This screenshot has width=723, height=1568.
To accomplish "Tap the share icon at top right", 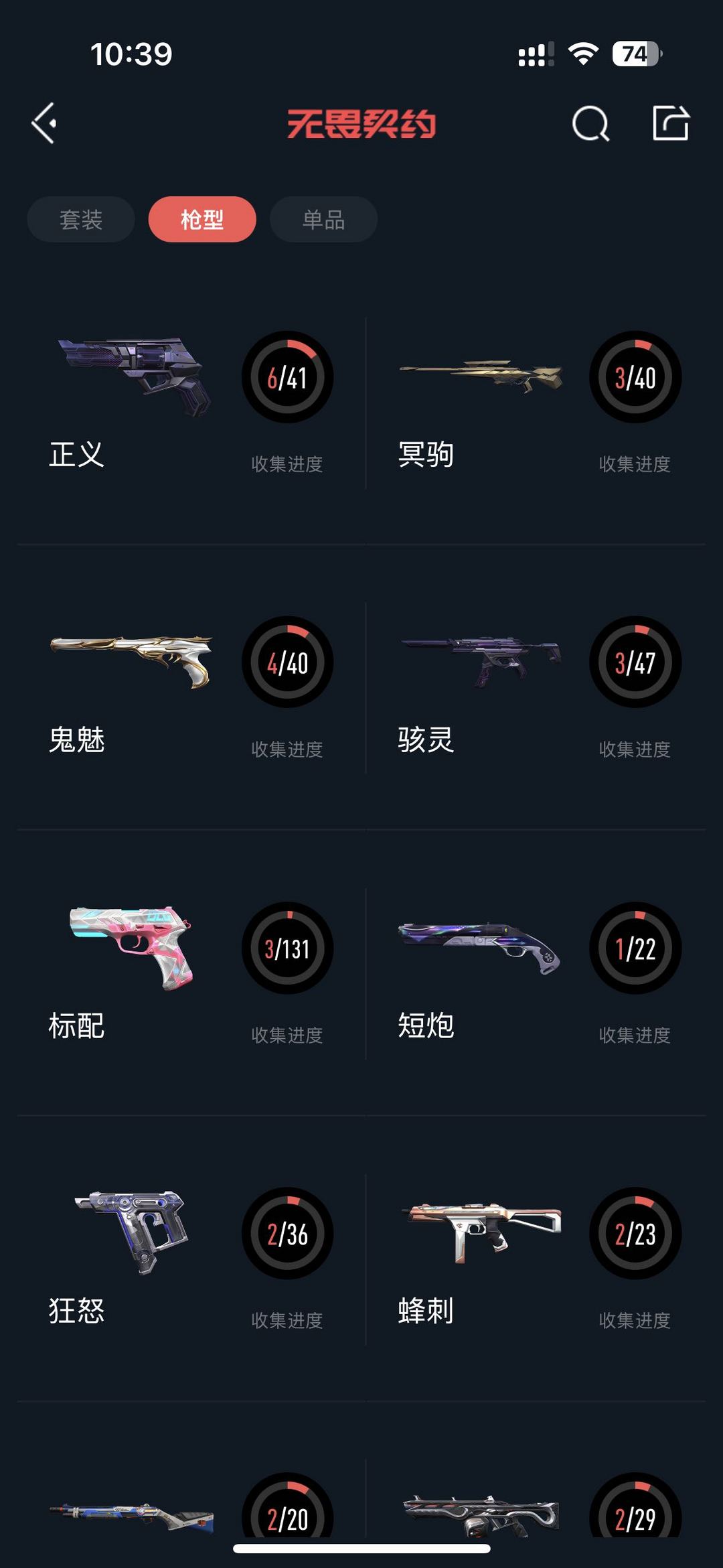I will tap(670, 123).
